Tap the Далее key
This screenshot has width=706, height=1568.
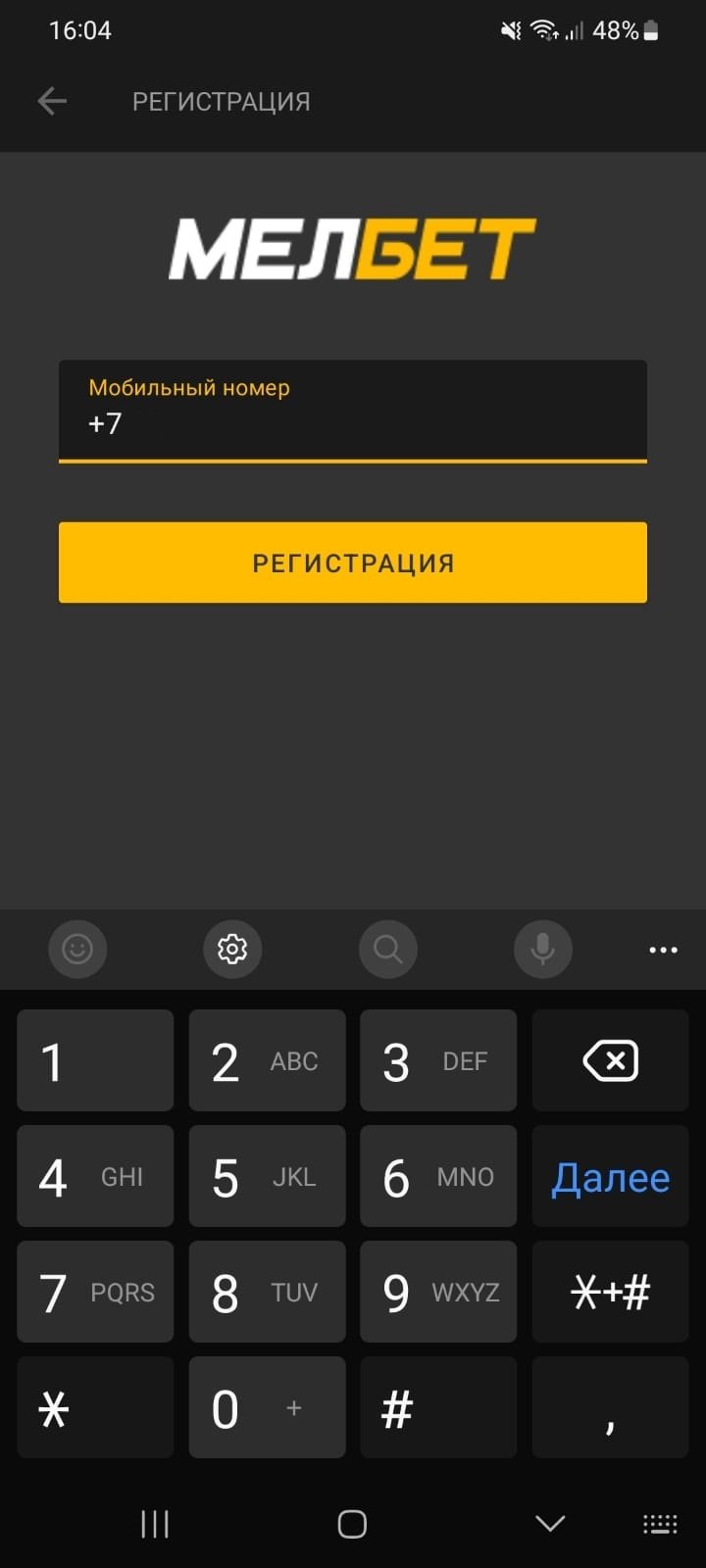610,1177
